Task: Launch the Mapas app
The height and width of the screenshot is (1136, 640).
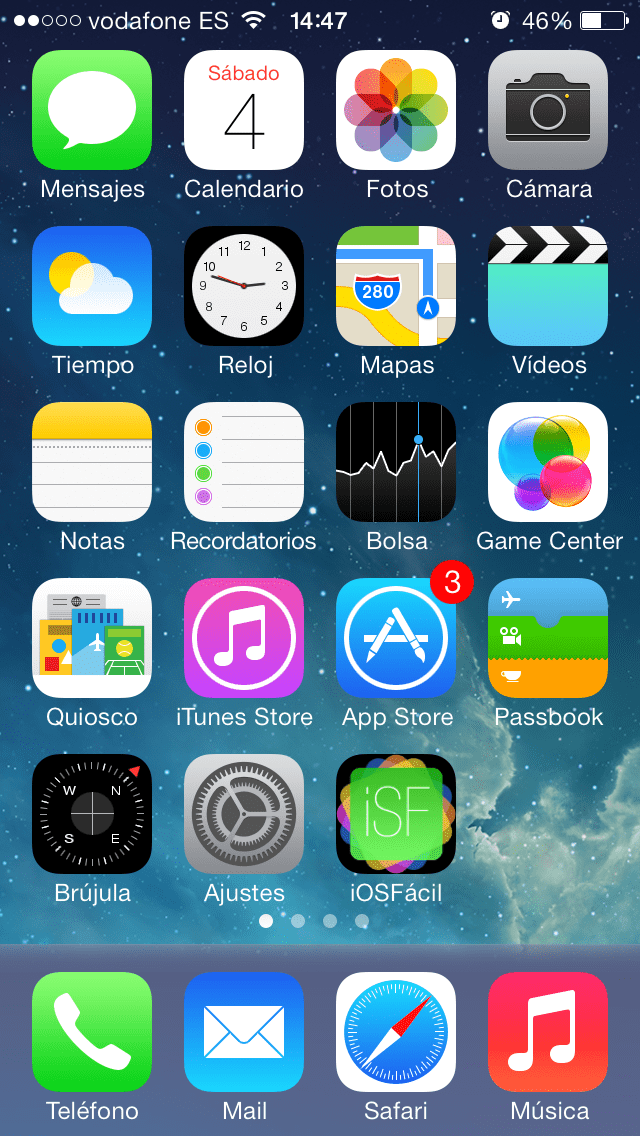Action: click(396, 286)
